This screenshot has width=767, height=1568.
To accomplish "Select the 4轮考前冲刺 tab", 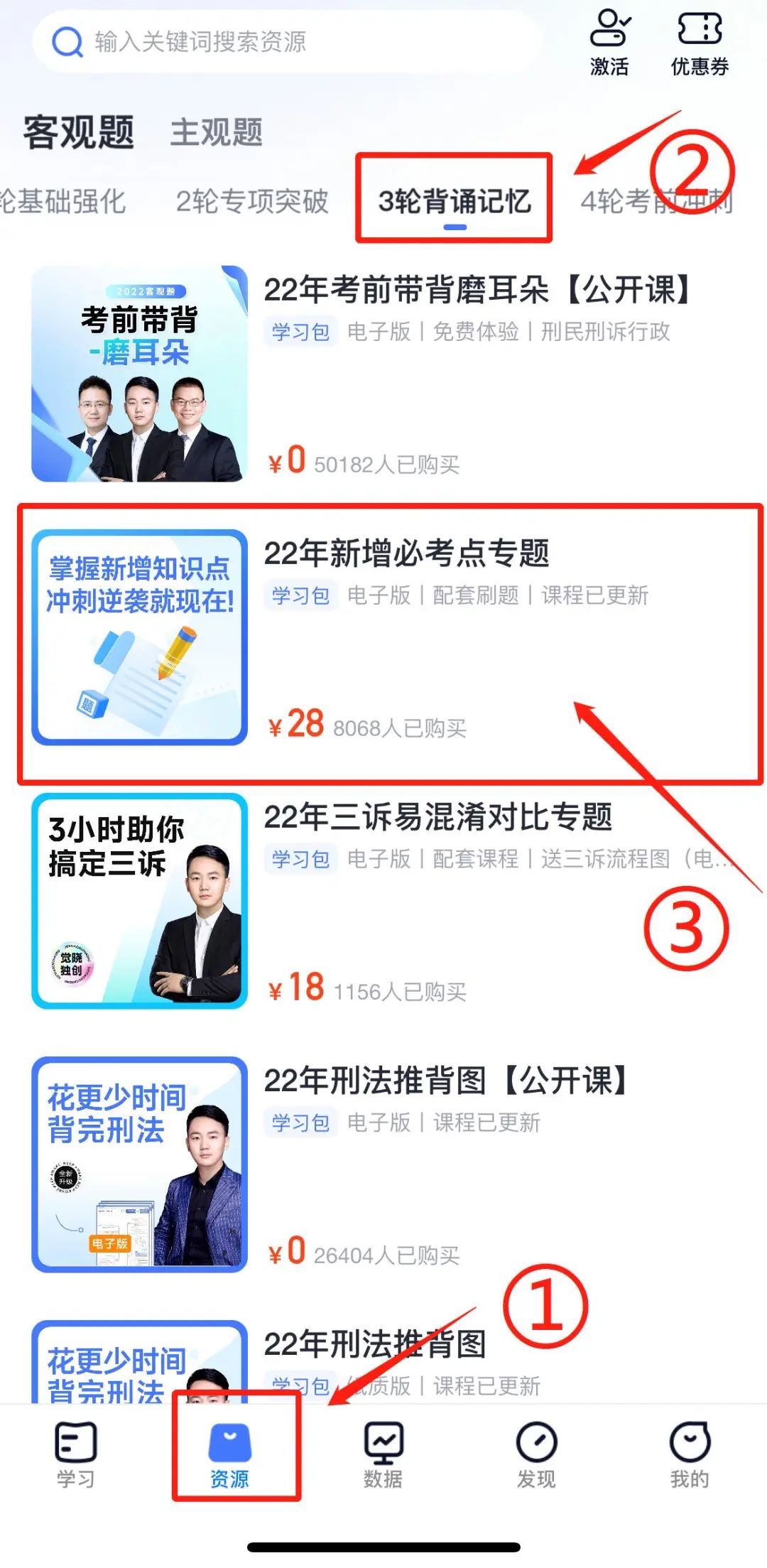I will 656,202.
